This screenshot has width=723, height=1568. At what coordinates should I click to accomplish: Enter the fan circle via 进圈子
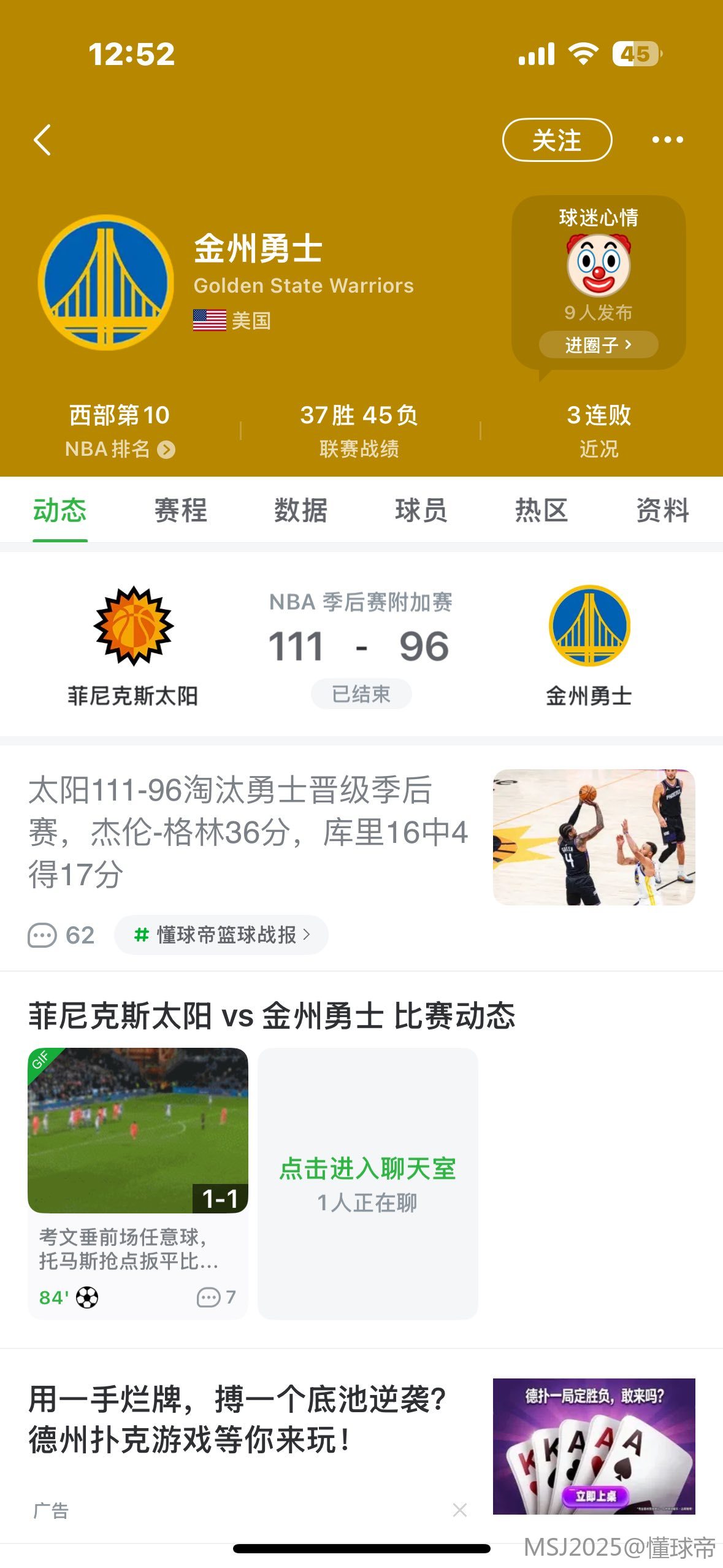[x=598, y=345]
